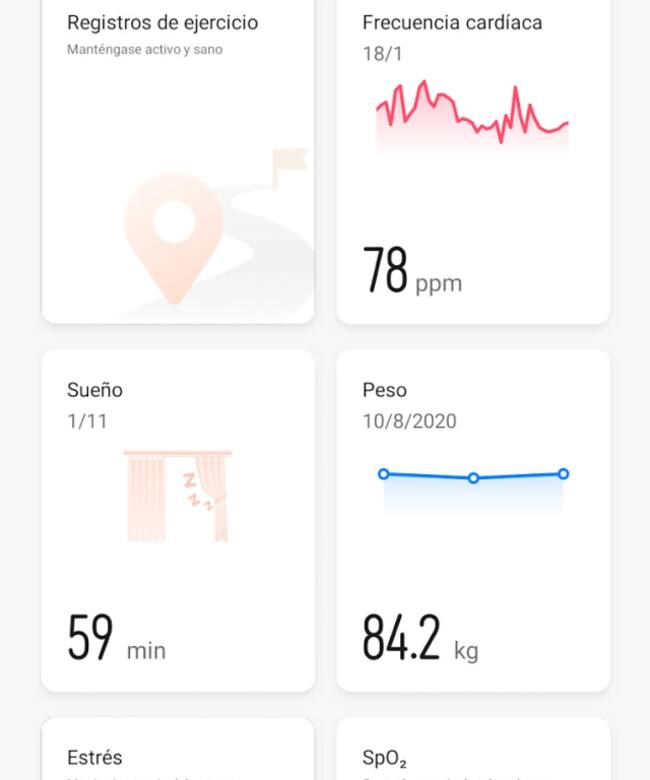Open the Peso weight card

pyautogui.click(x=473, y=520)
